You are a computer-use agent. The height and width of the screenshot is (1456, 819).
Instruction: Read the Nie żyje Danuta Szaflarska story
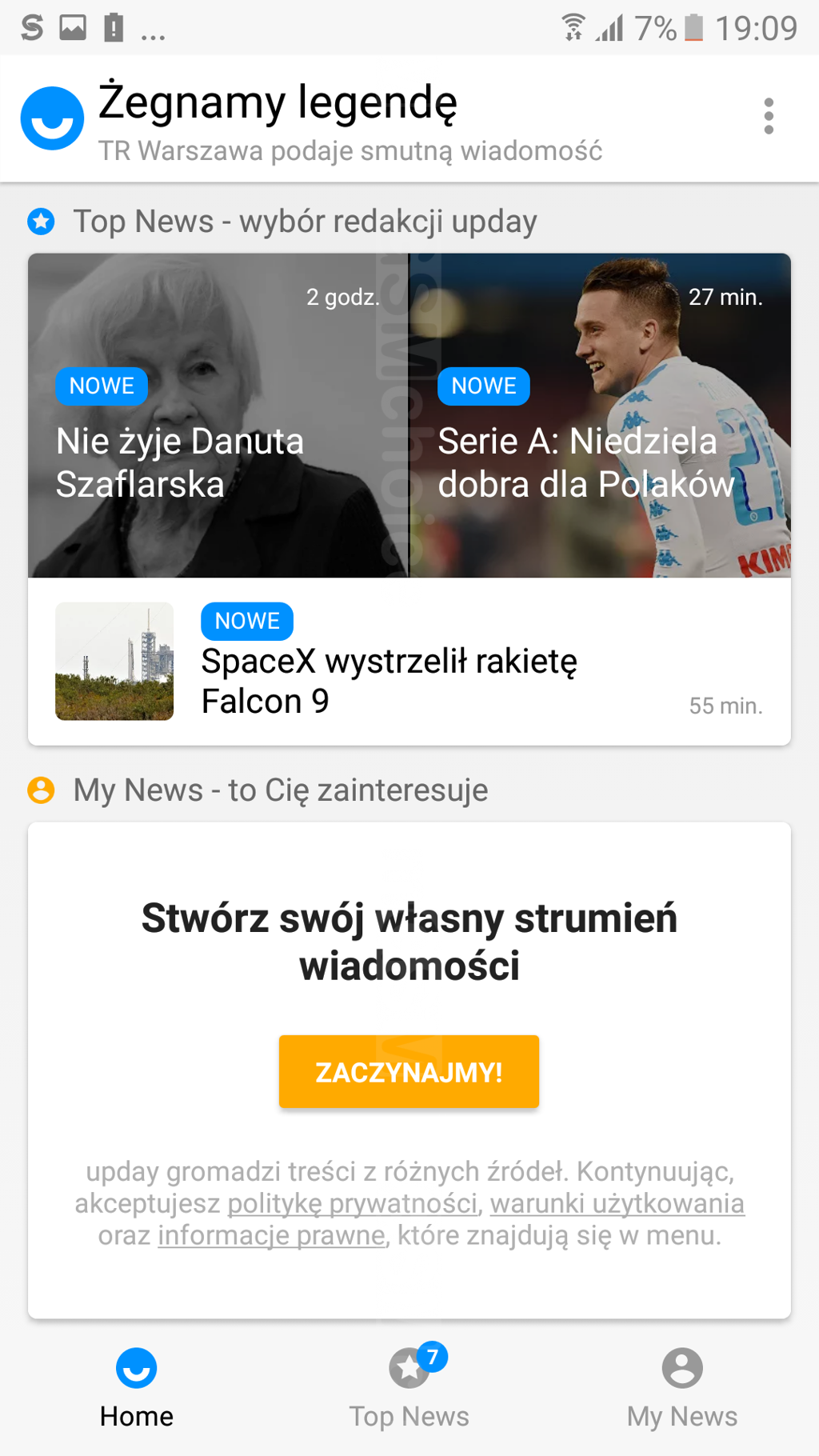tap(218, 416)
